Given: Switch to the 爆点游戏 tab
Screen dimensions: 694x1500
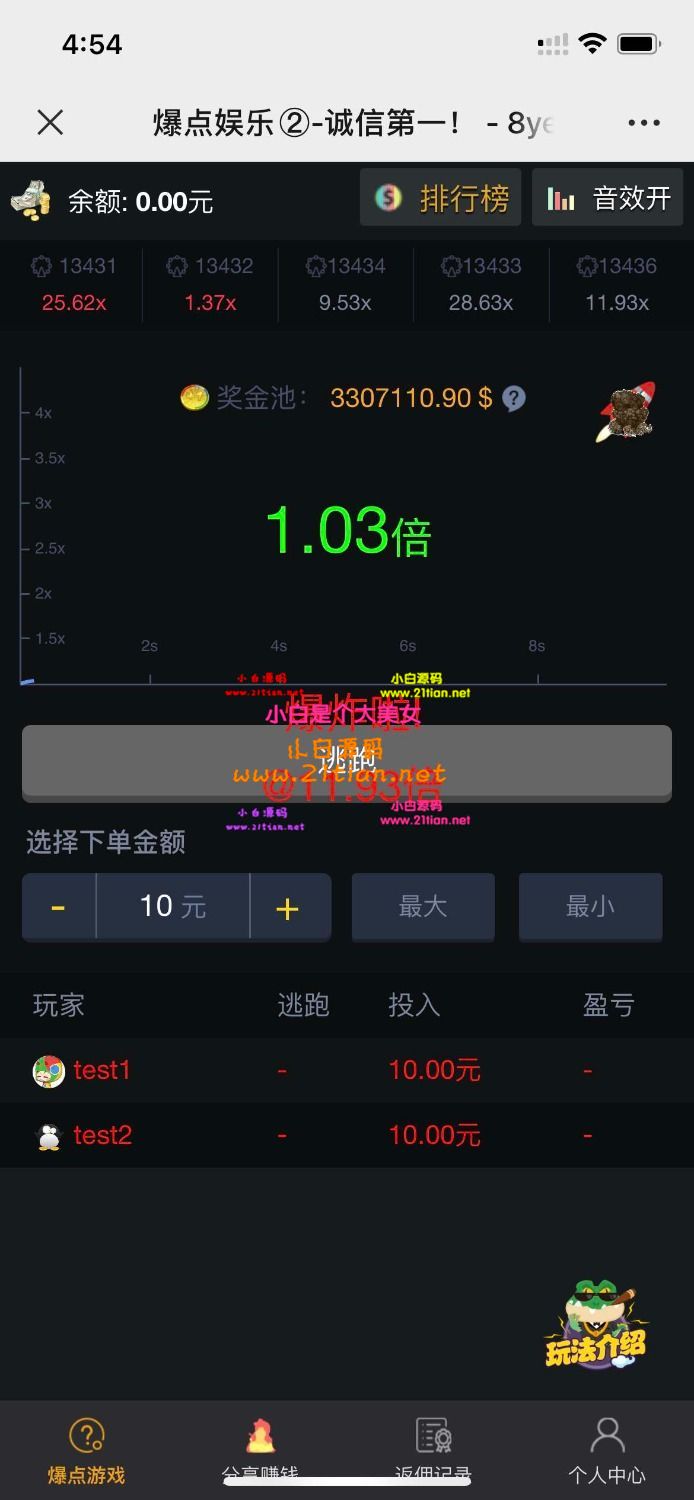Looking at the screenshot, I should [87, 1450].
